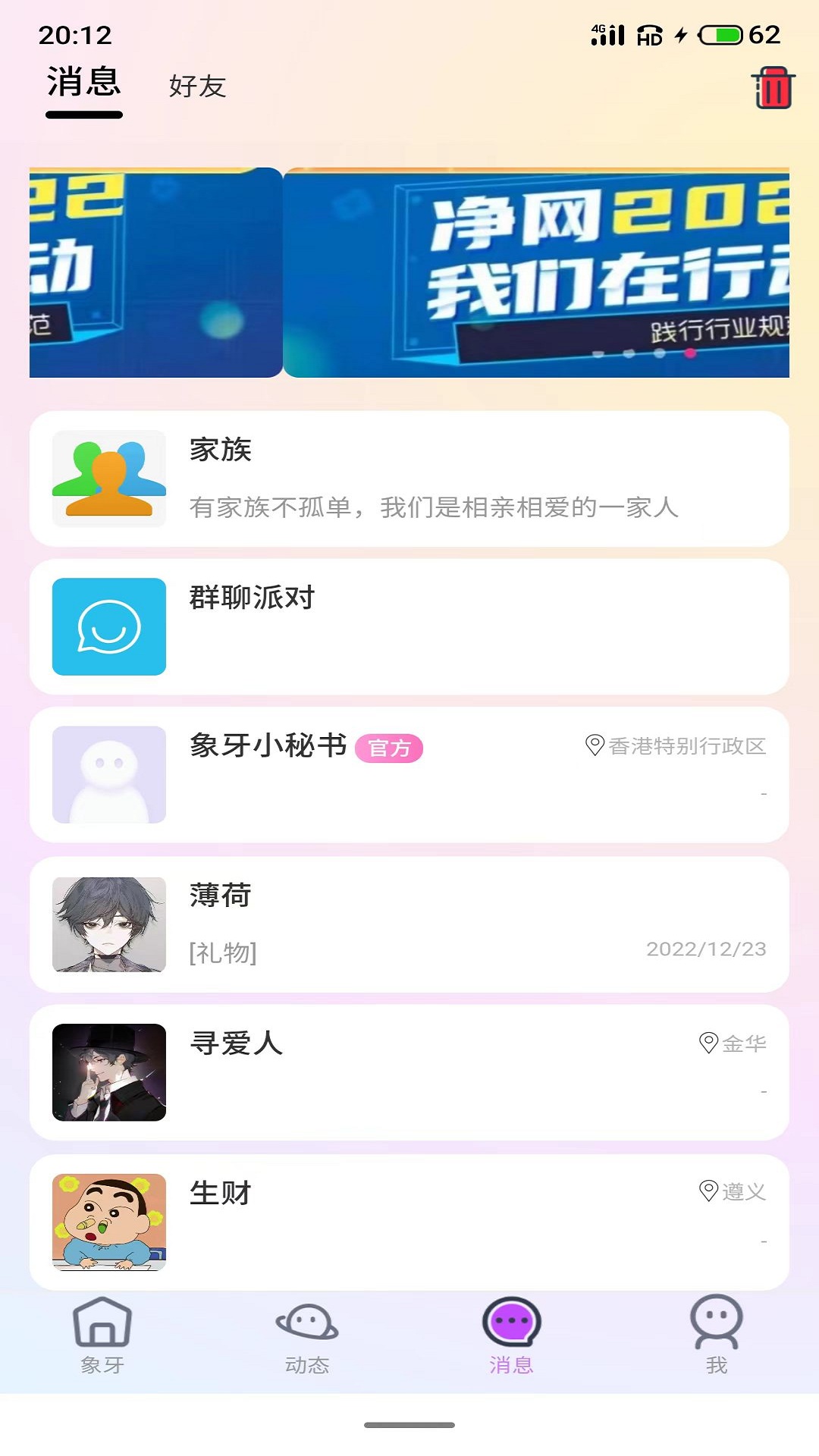Image resolution: width=819 pixels, height=1456 pixels.
Task: Tap 生财's cartoon avatar
Action: pos(108,1219)
